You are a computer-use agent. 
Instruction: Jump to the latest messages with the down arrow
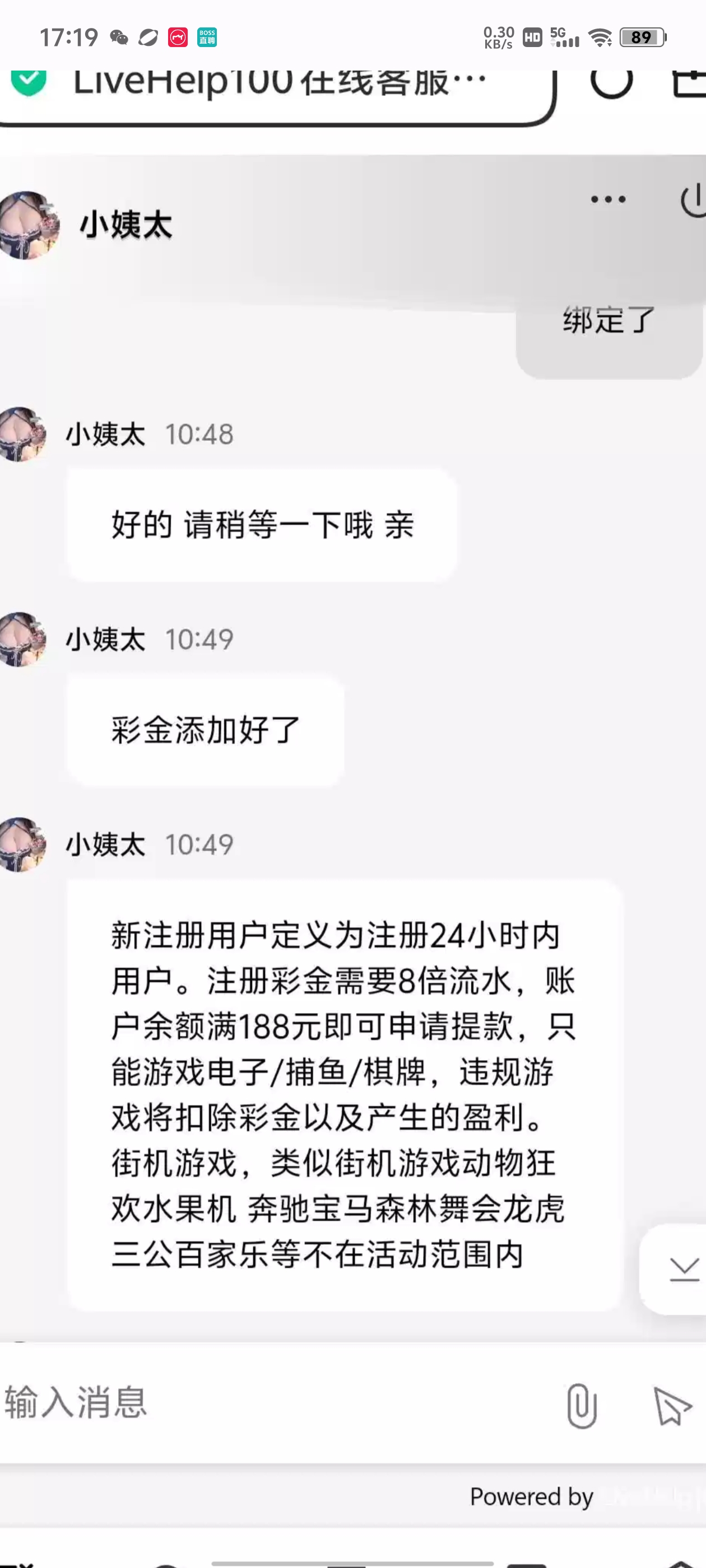pos(683,1269)
